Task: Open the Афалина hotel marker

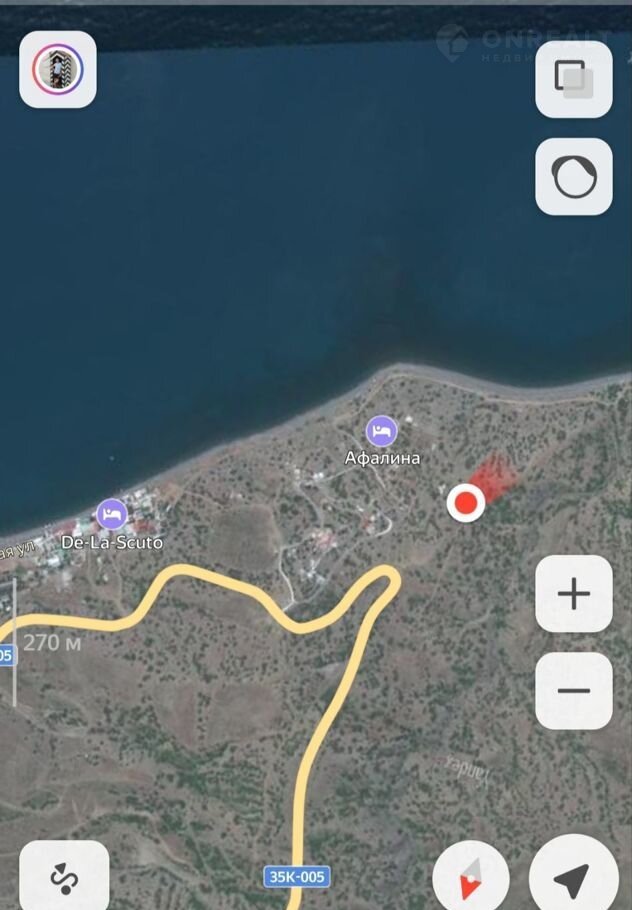Action: (381, 432)
